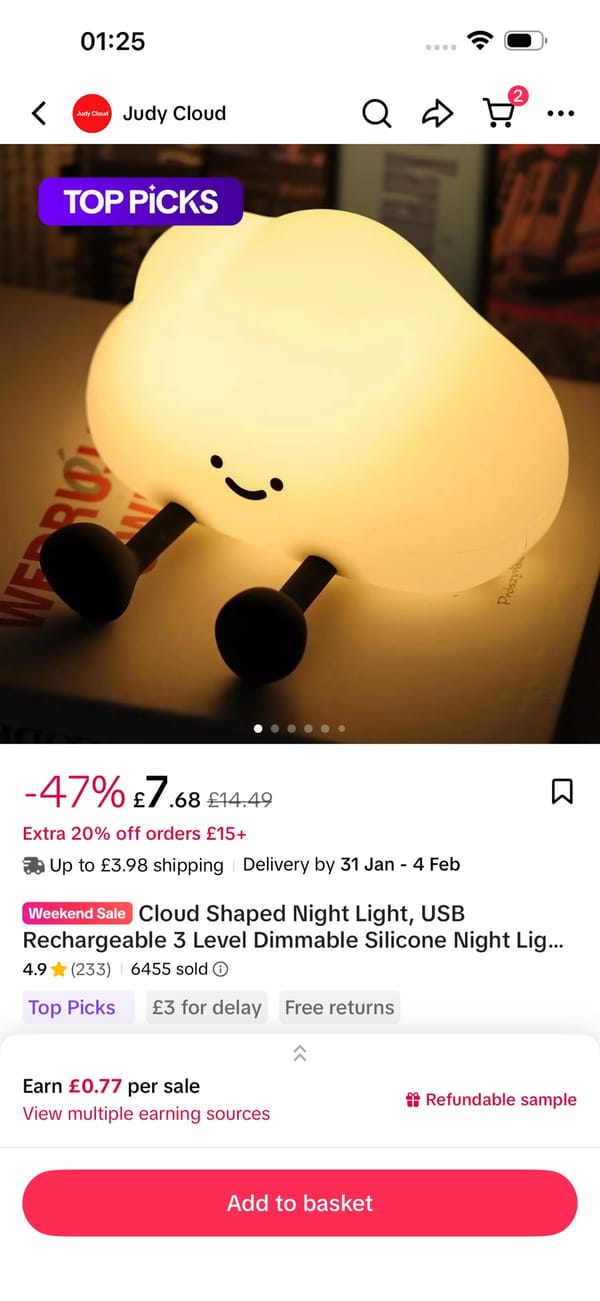Open the £3 for delay policy

(x=207, y=1008)
